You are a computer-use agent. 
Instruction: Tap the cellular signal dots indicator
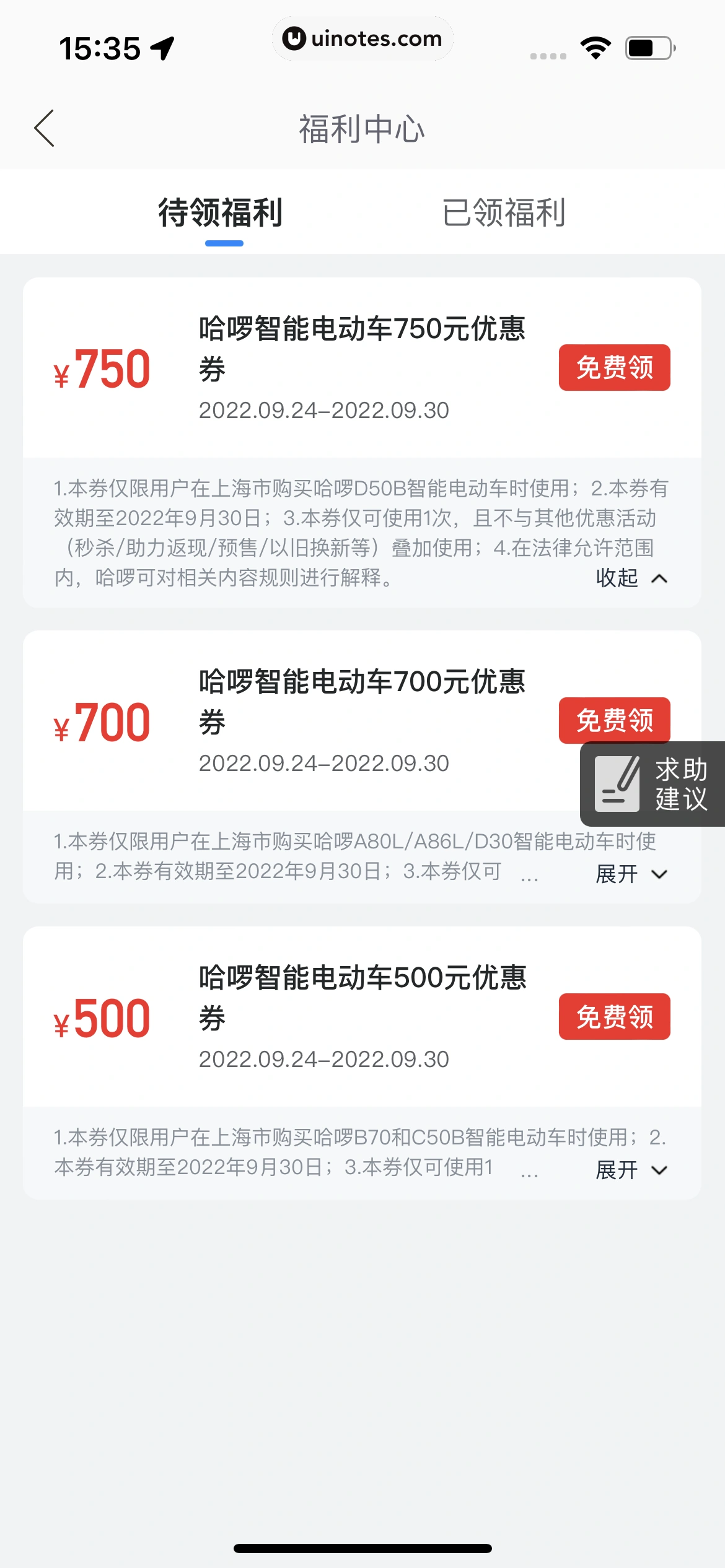[x=548, y=54]
